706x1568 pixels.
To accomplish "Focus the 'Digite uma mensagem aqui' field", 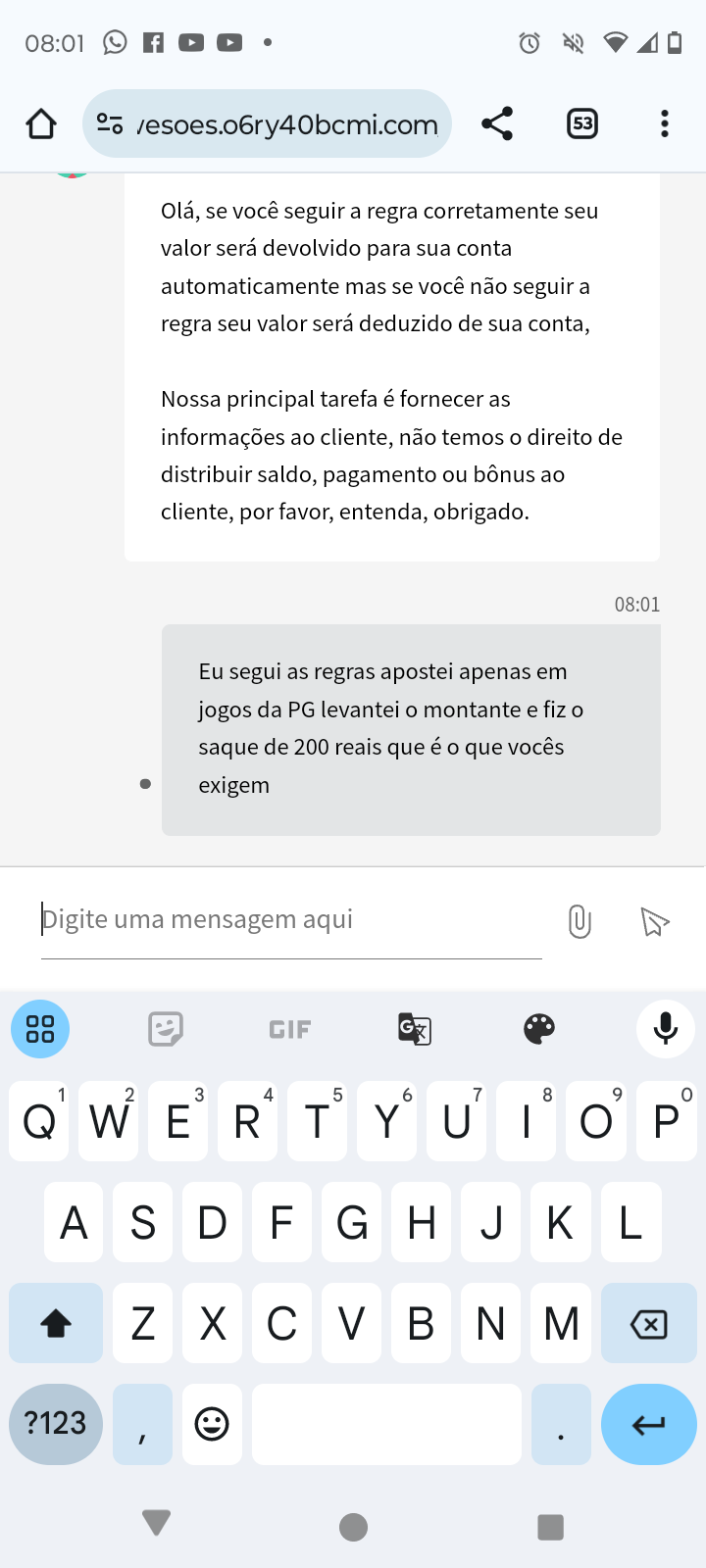I will [x=290, y=920].
